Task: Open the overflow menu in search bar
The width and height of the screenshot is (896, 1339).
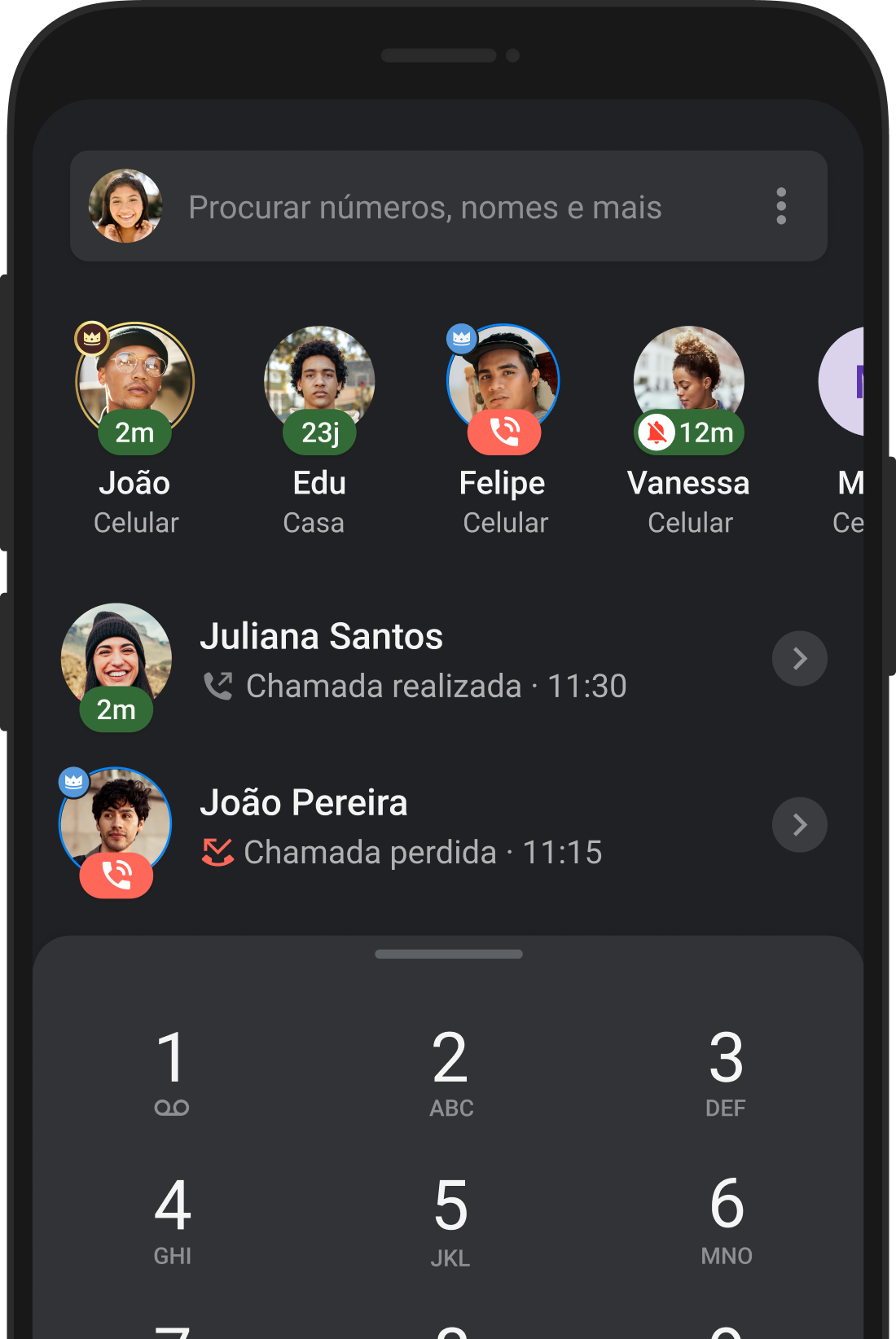Action: click(x=781, y=206)
